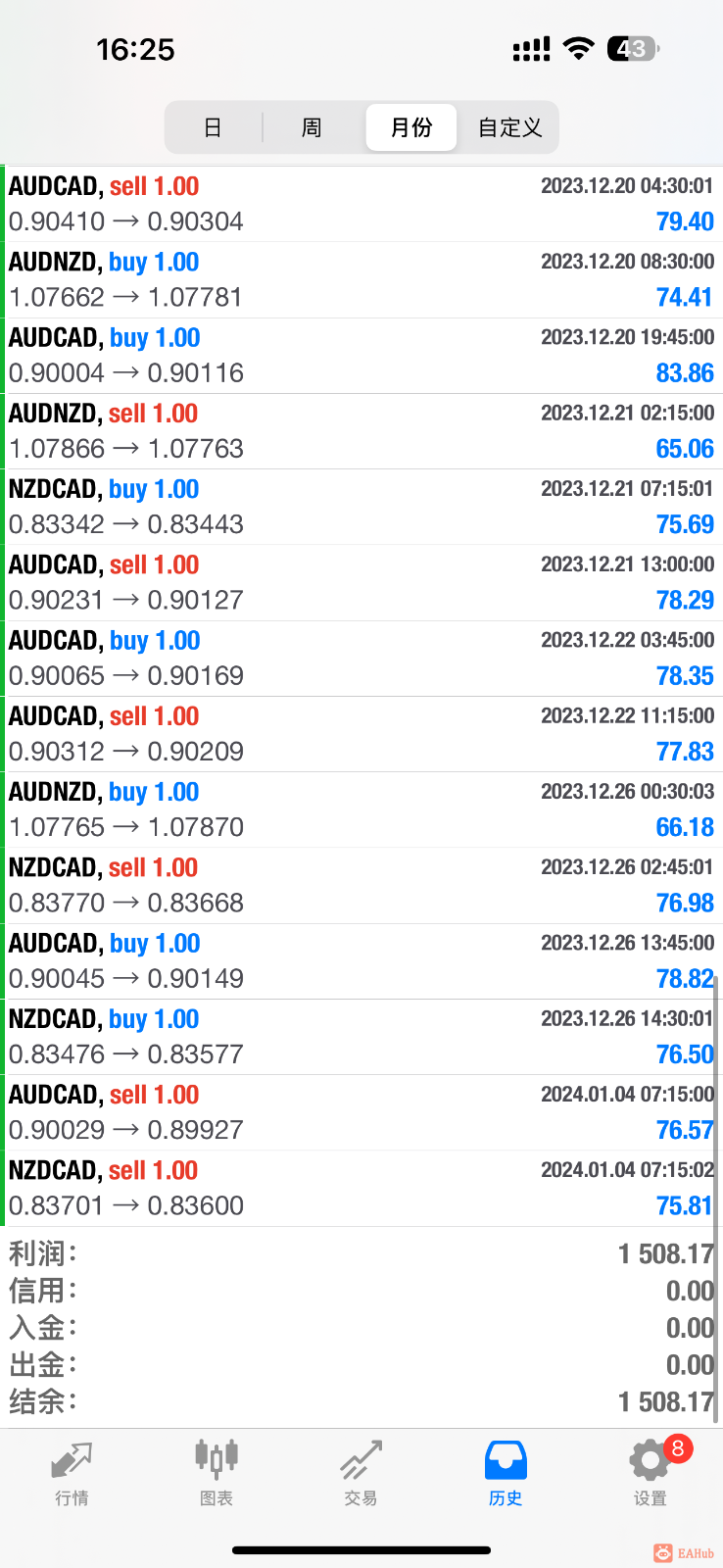Choose the 月份 (month) period tab
The height and width of the screenshot is (1568, 723).
tap(411, 127)
